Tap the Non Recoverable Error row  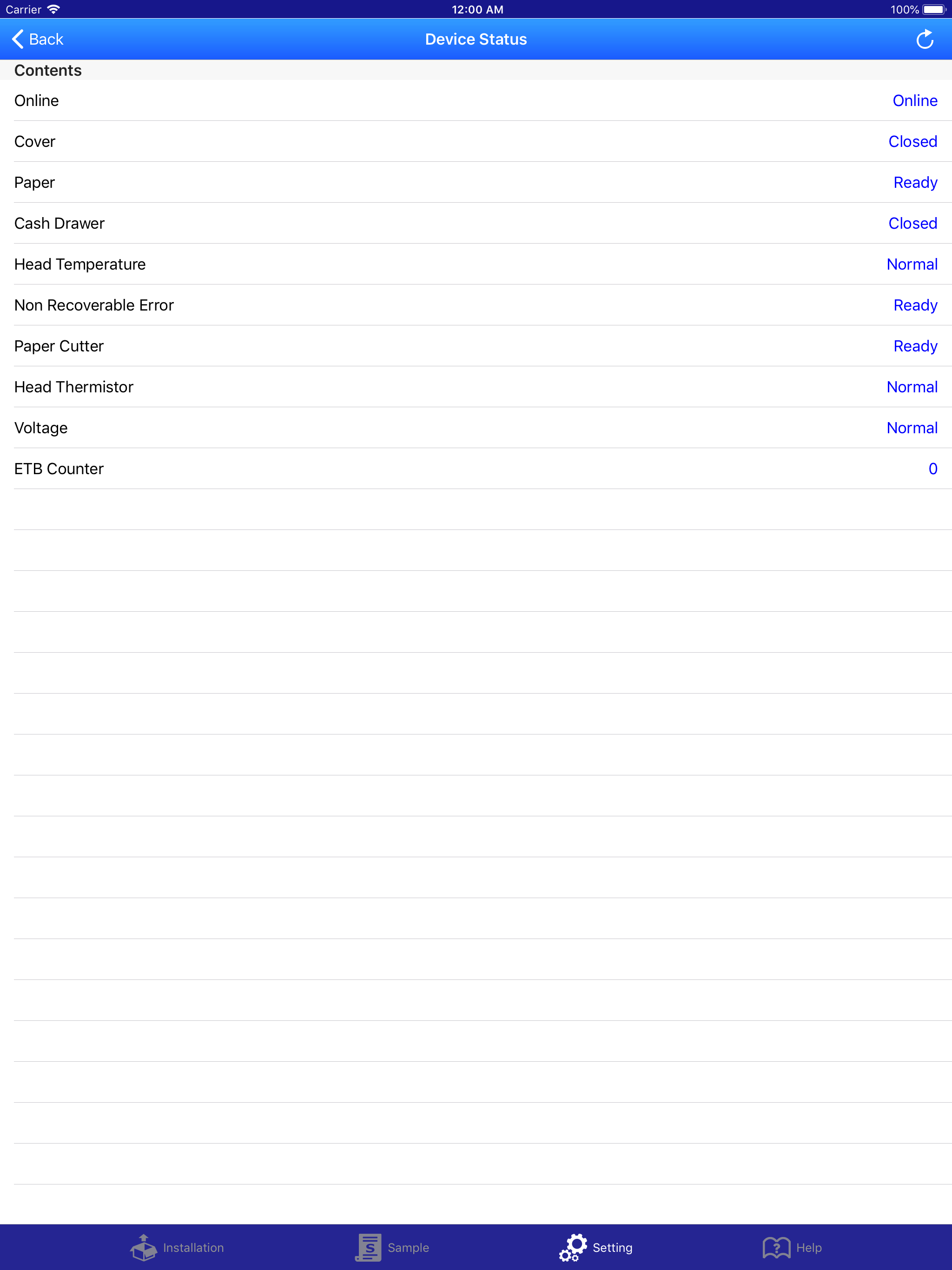pos(476,305)
